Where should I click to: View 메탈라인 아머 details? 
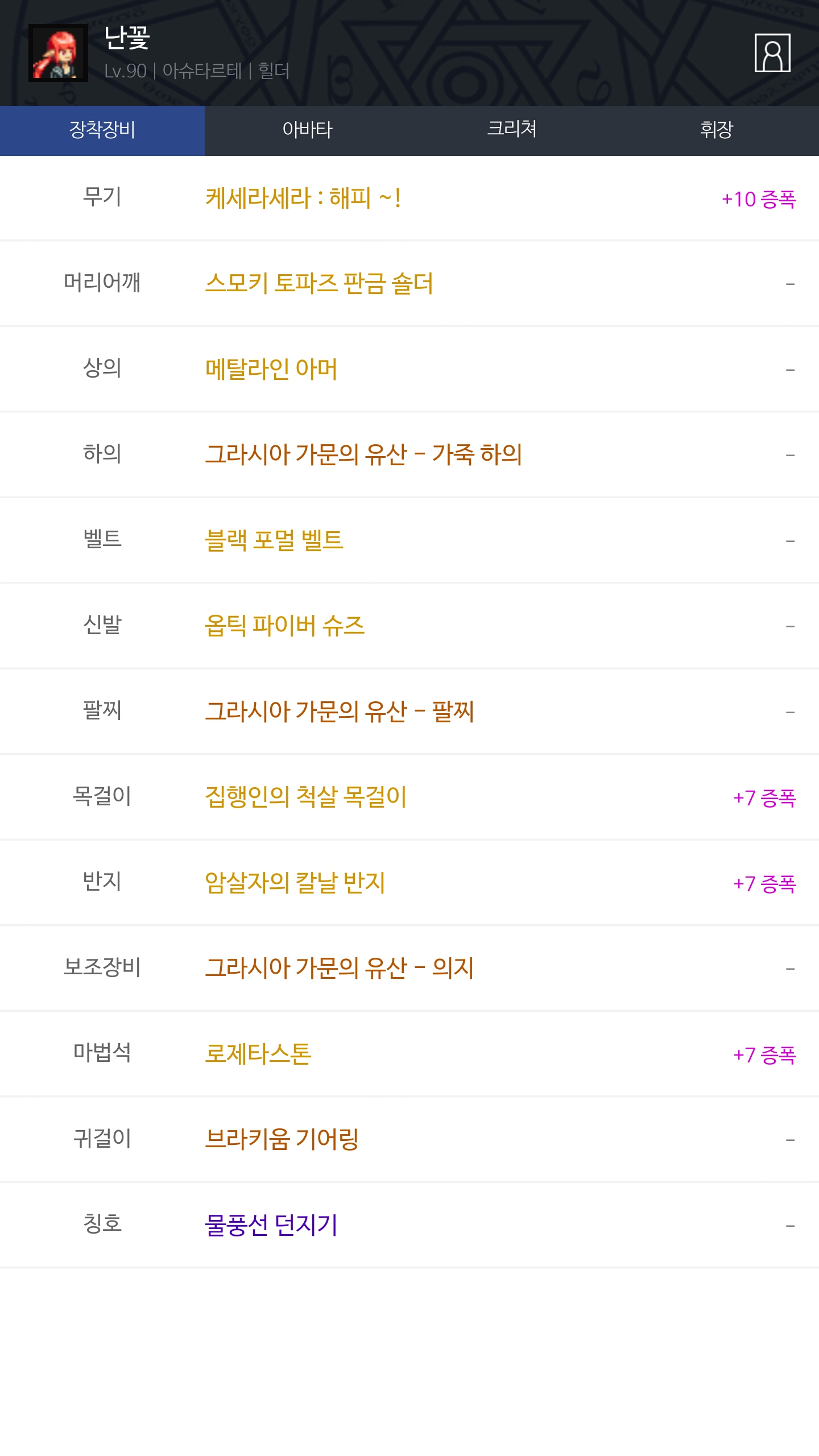point(271,369)
